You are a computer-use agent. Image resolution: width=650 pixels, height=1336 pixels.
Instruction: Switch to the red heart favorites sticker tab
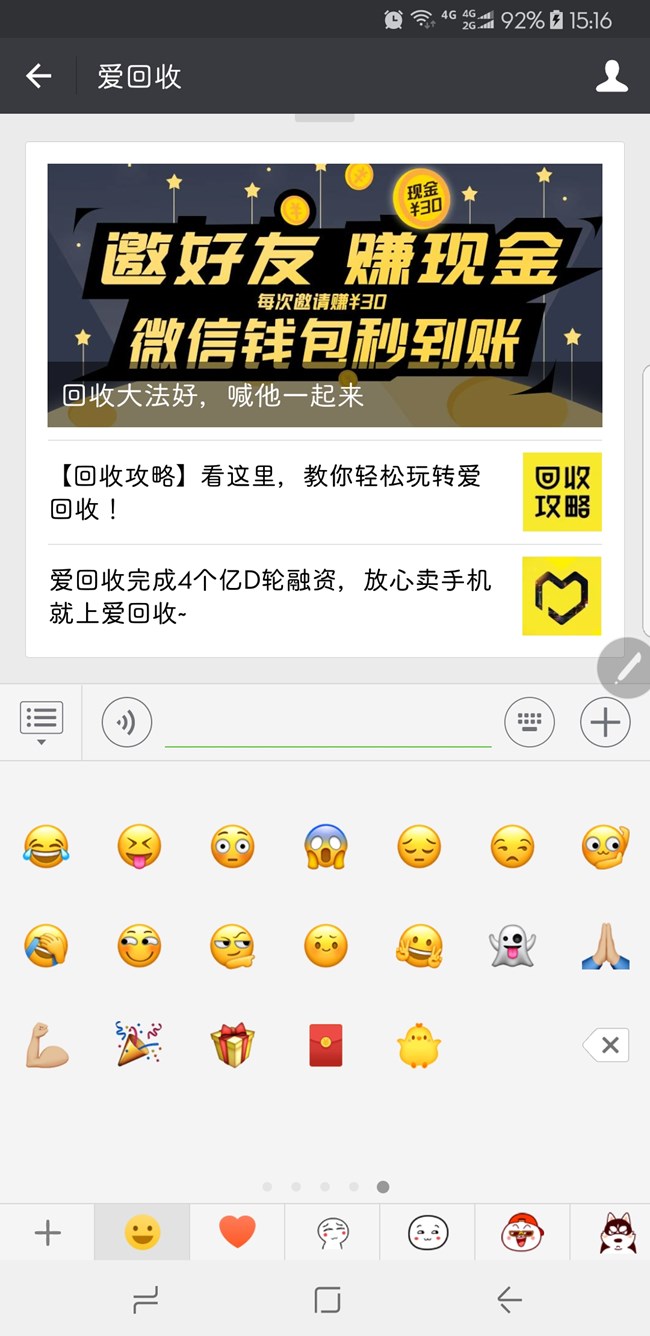pyautogui.click(x=237, y=1232)
